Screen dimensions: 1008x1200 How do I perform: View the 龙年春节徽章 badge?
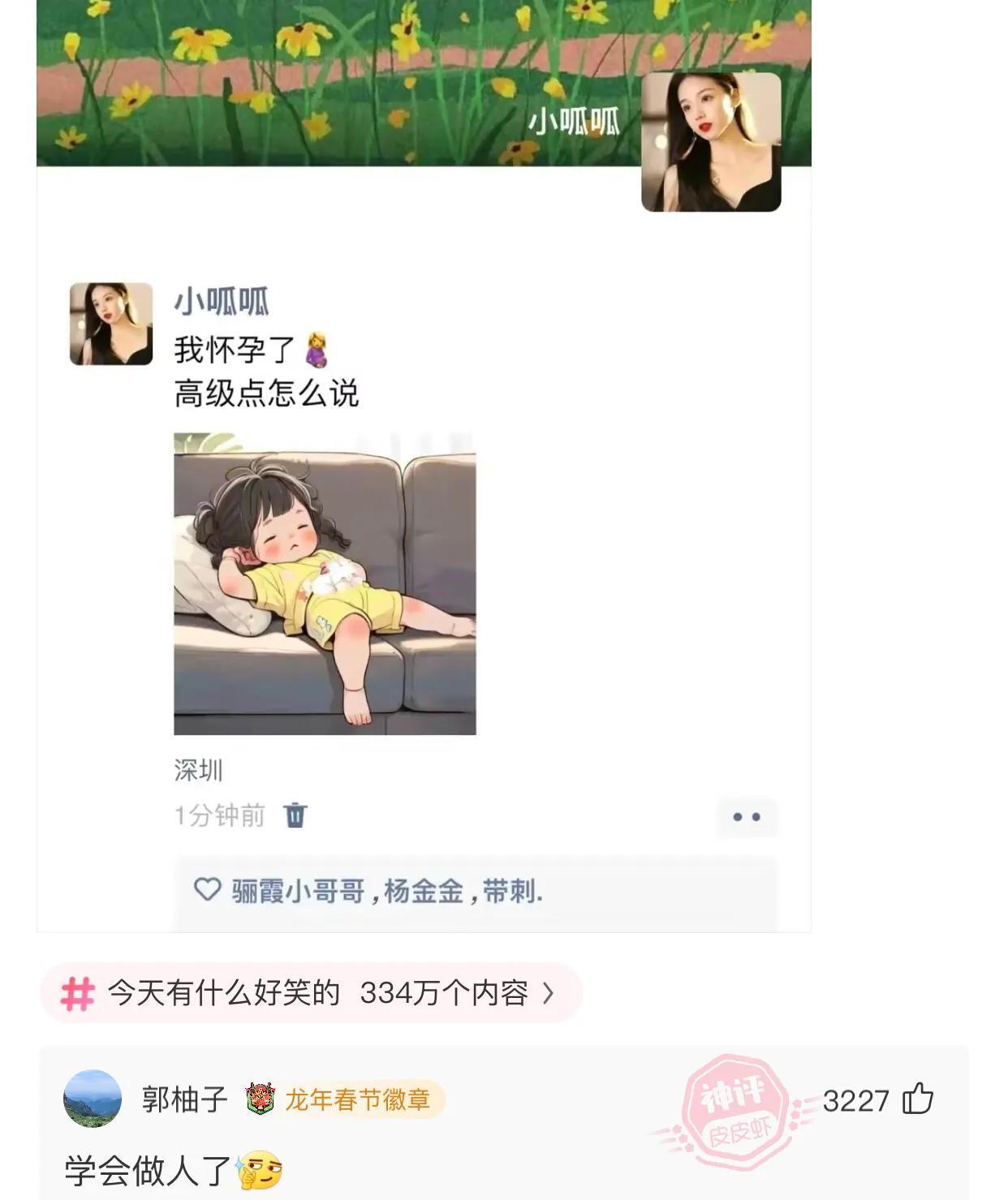point(344,1099)
